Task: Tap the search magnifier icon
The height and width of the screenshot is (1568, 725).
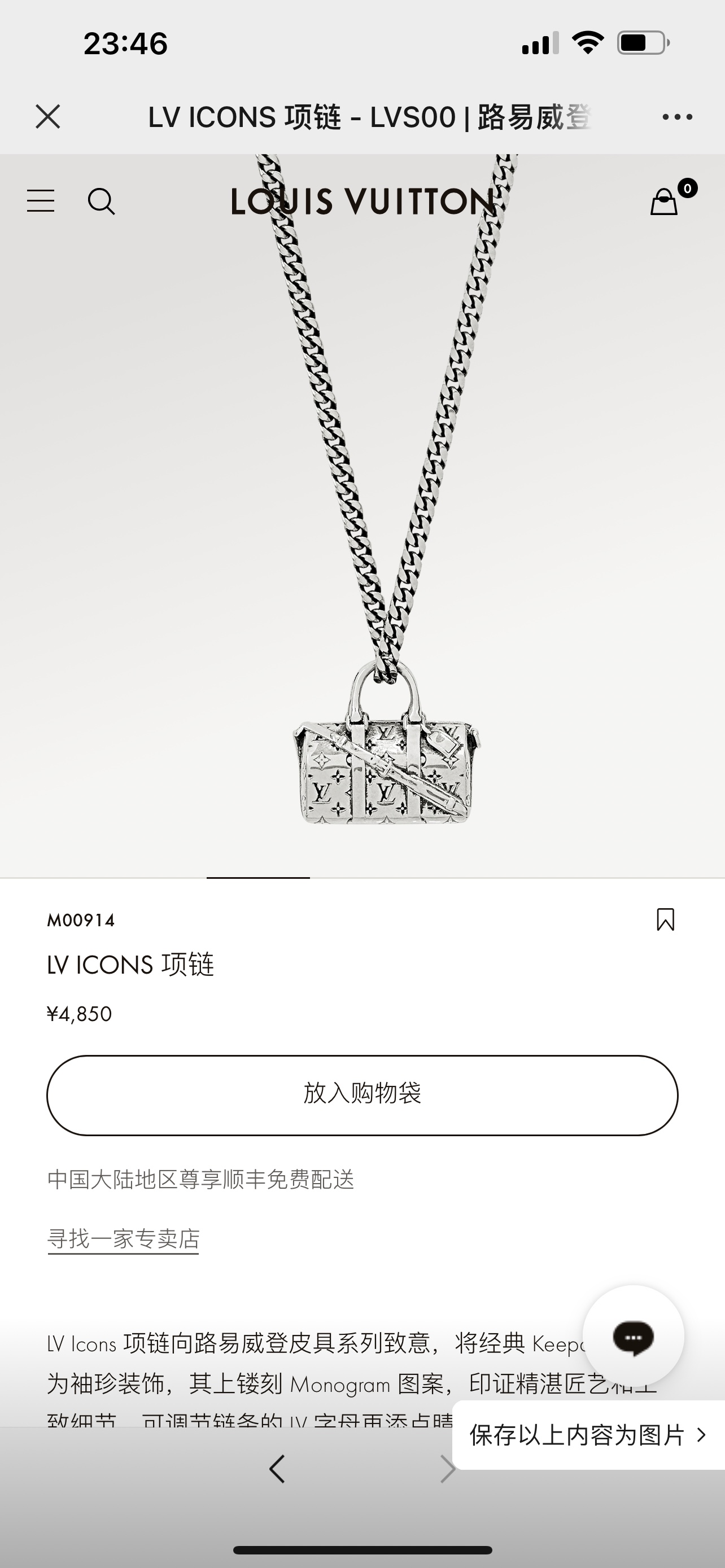Action: [101, 202]
